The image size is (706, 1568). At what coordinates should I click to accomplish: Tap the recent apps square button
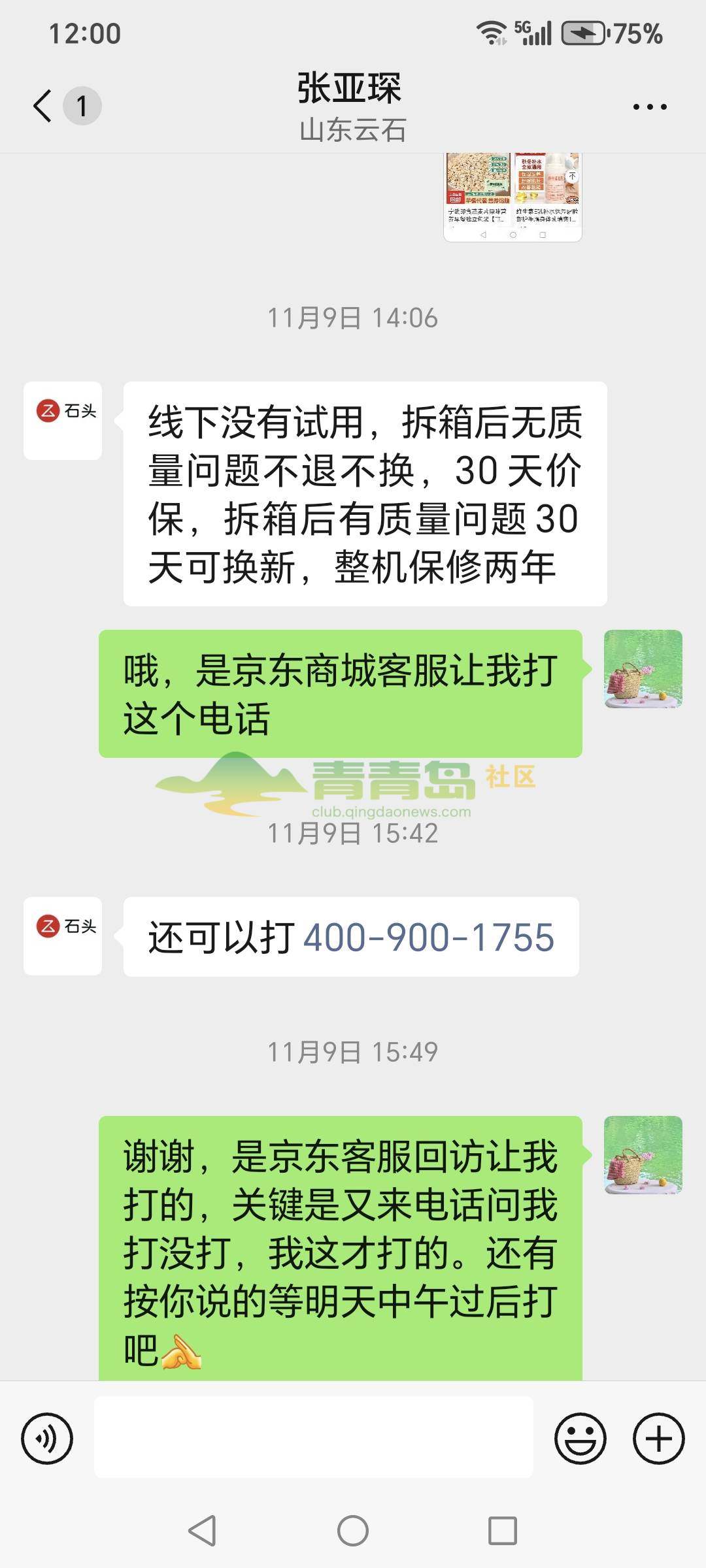point(503,1529)
